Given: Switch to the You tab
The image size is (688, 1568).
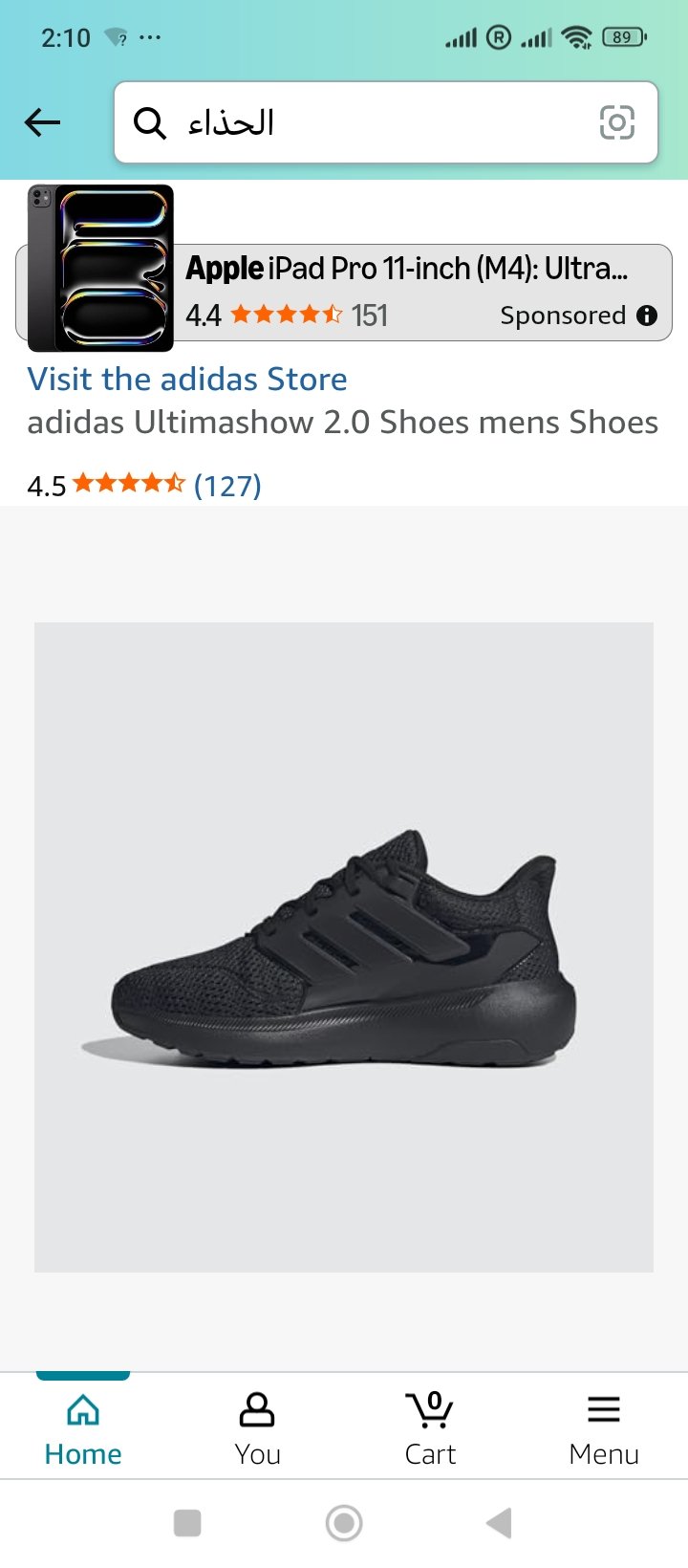Looking at the screenshot, I should click(257, 1428).
